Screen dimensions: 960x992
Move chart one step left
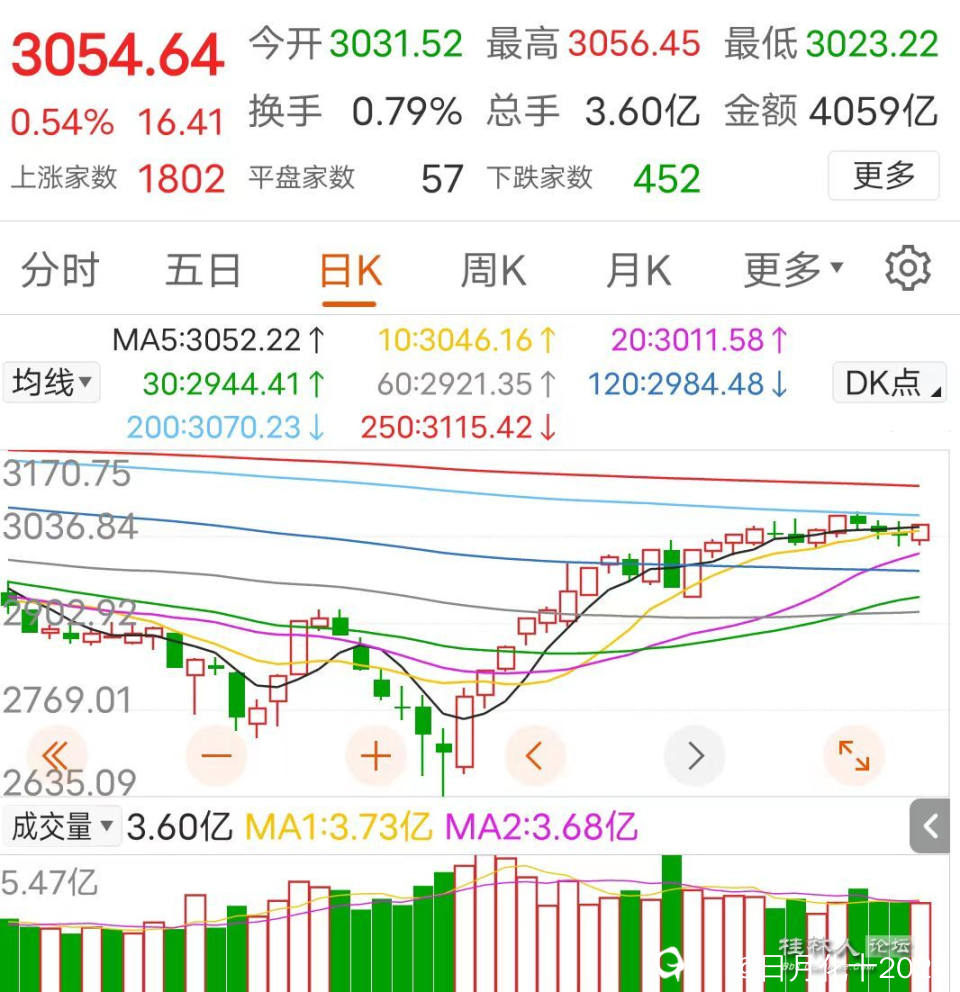[x=535, y=756]
